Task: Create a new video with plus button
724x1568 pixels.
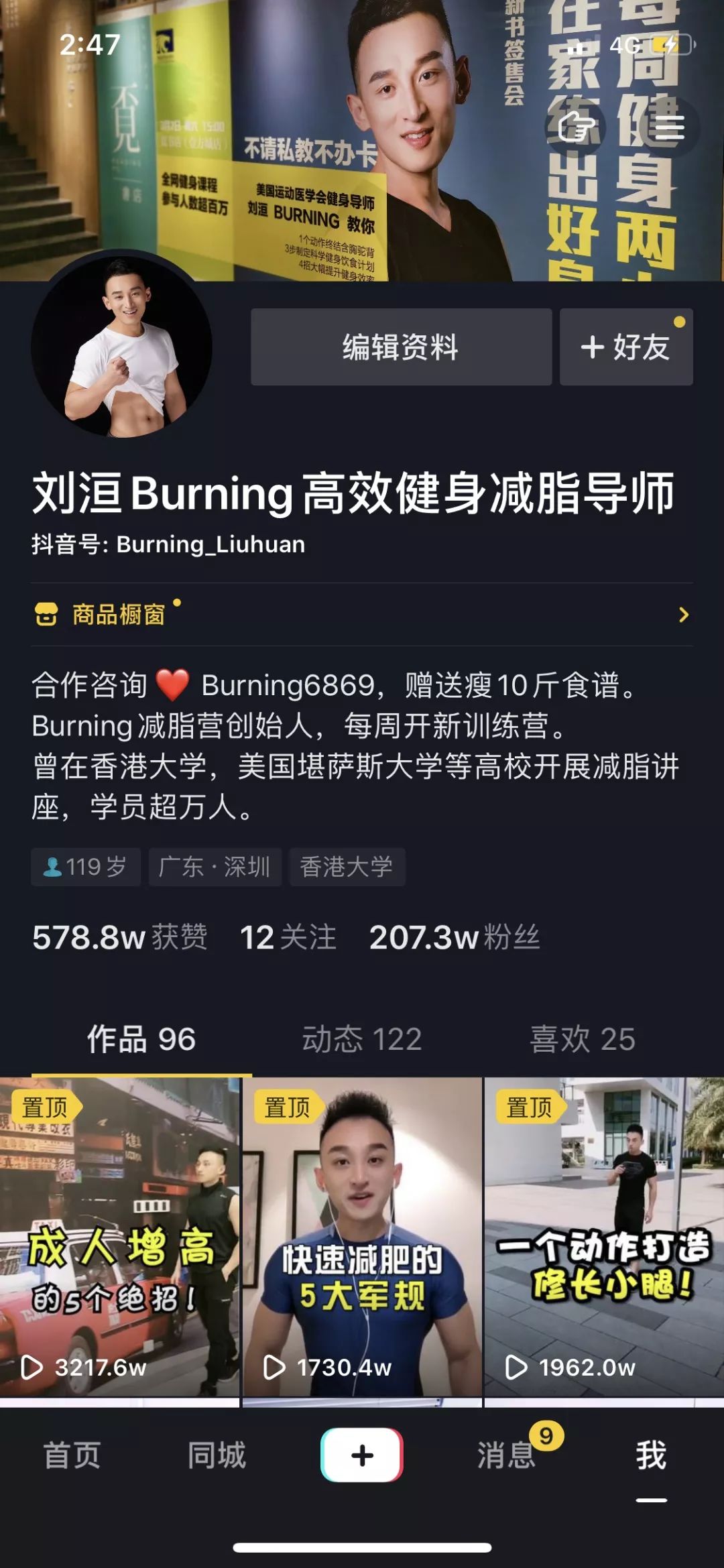Action: [362, 1455]
